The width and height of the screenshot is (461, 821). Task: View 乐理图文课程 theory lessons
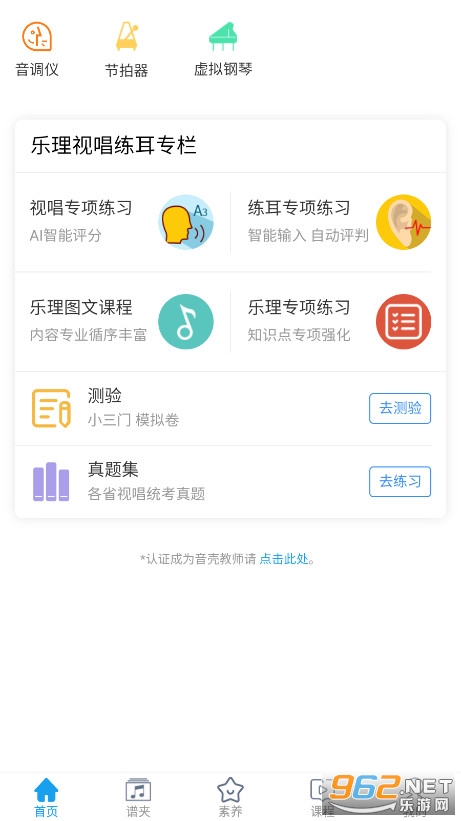(x=122, y=321)
